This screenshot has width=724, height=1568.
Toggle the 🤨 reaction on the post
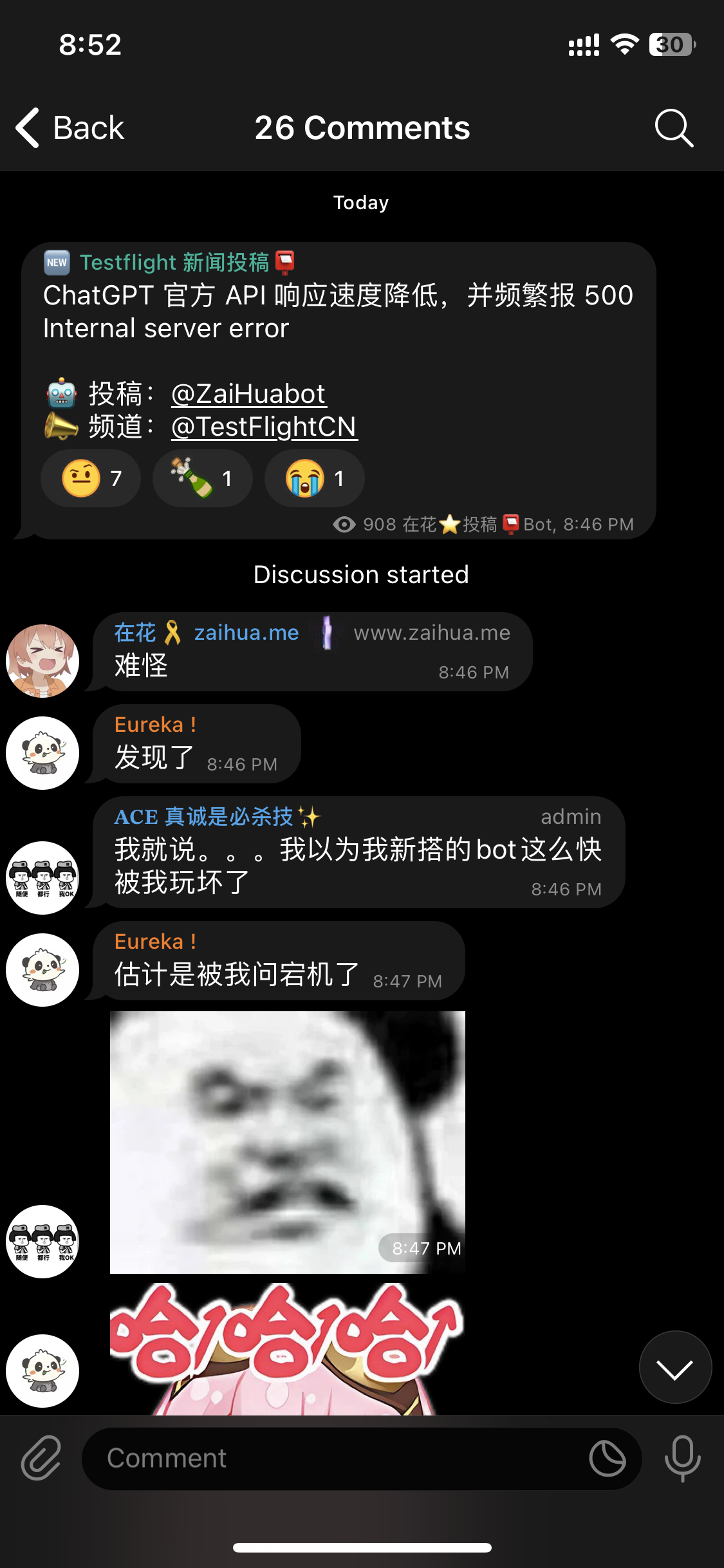[x=90, y=478]
